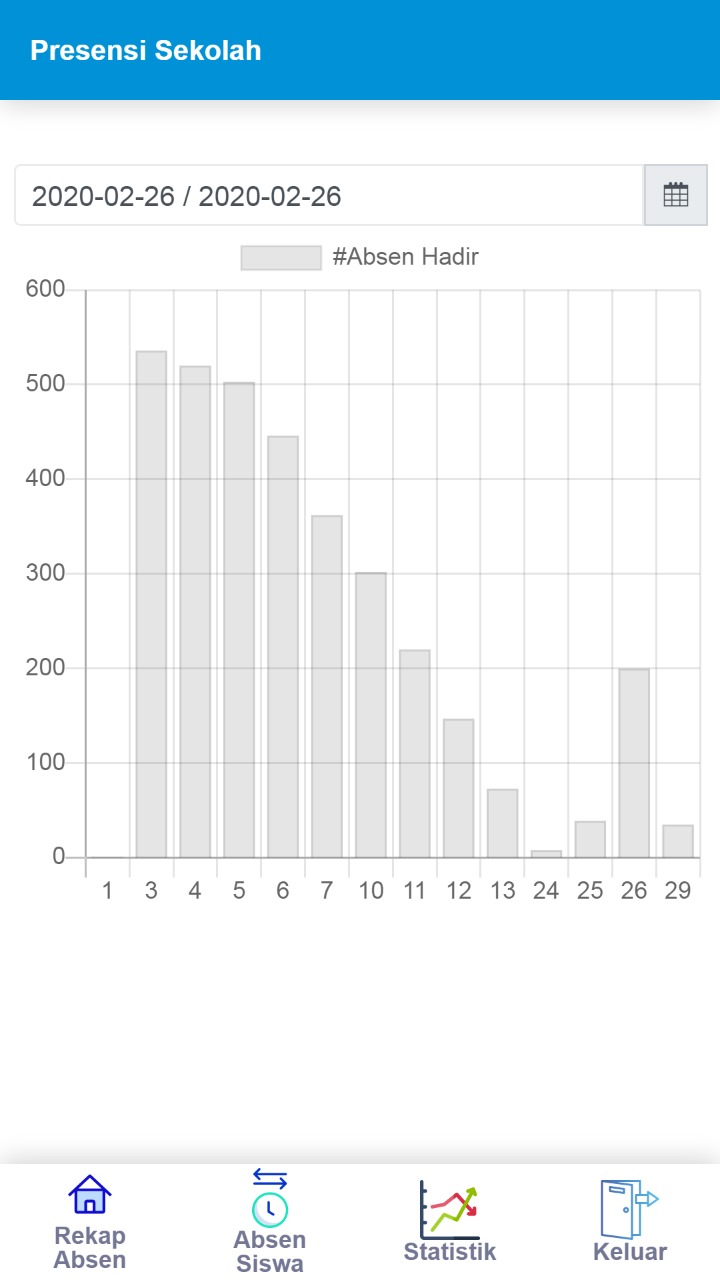Select Keluar to log out
720x1280 pixels.
point(630,1222)
